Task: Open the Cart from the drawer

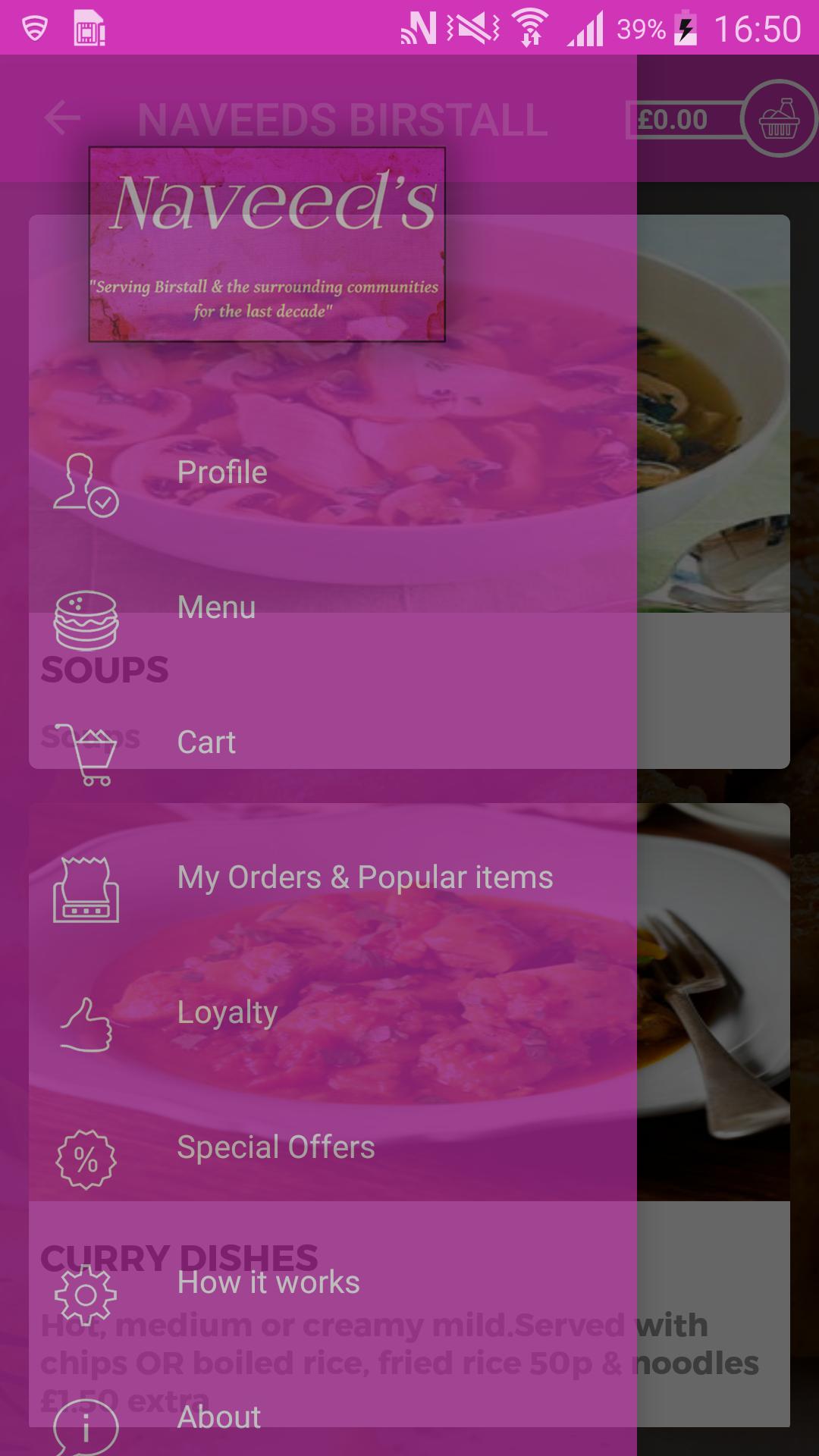Action: 206,742
